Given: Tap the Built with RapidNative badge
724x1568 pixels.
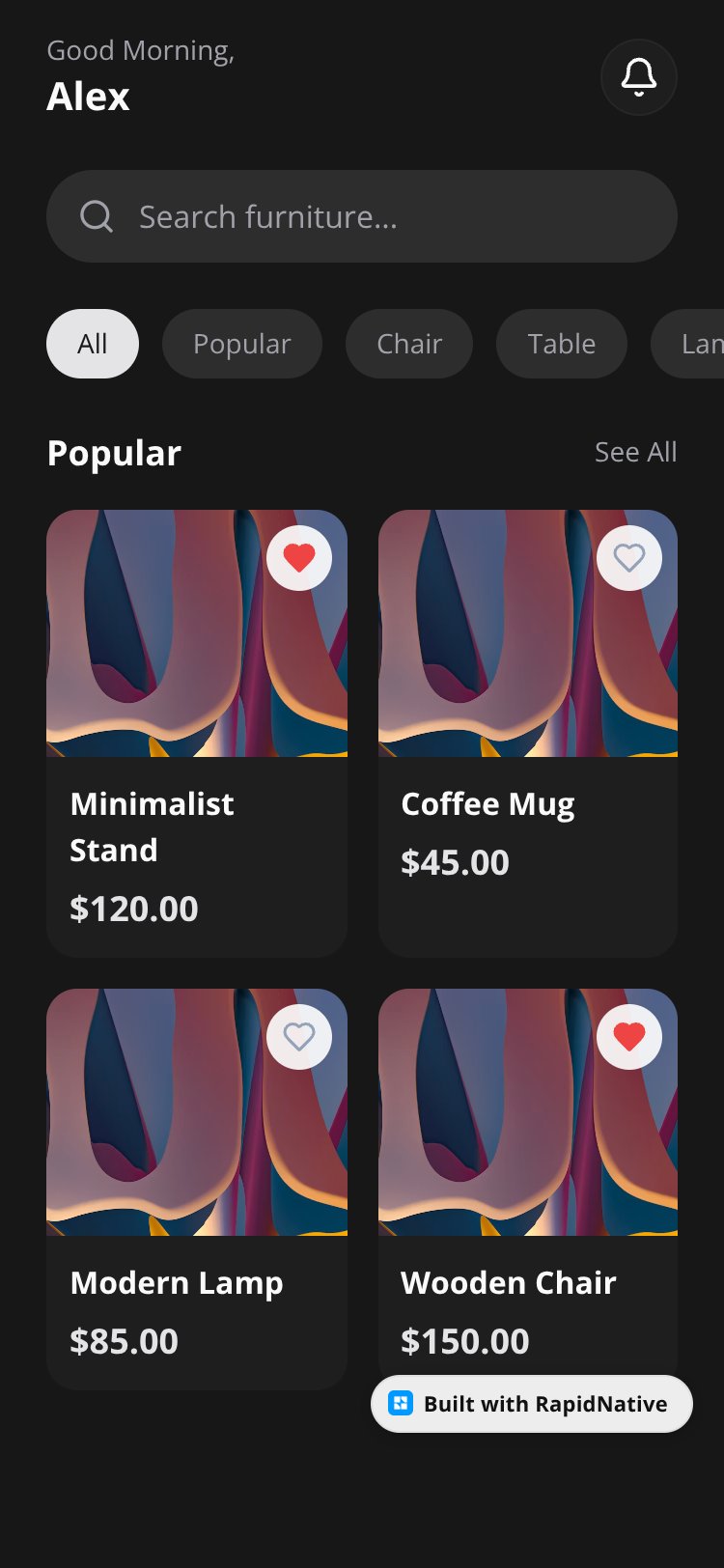Looking at the screenshot, I should tap(532, 1404).
